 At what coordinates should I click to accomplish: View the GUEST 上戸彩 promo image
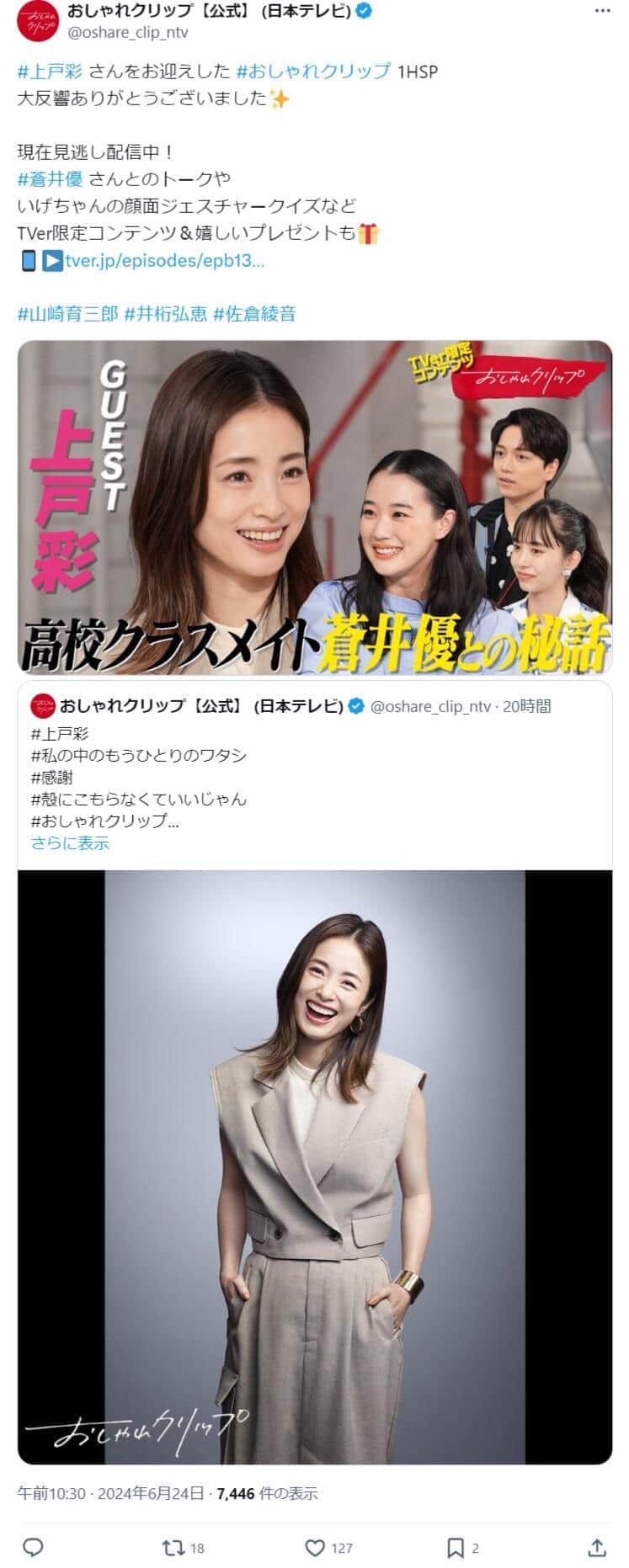click(x=314, y=507)
